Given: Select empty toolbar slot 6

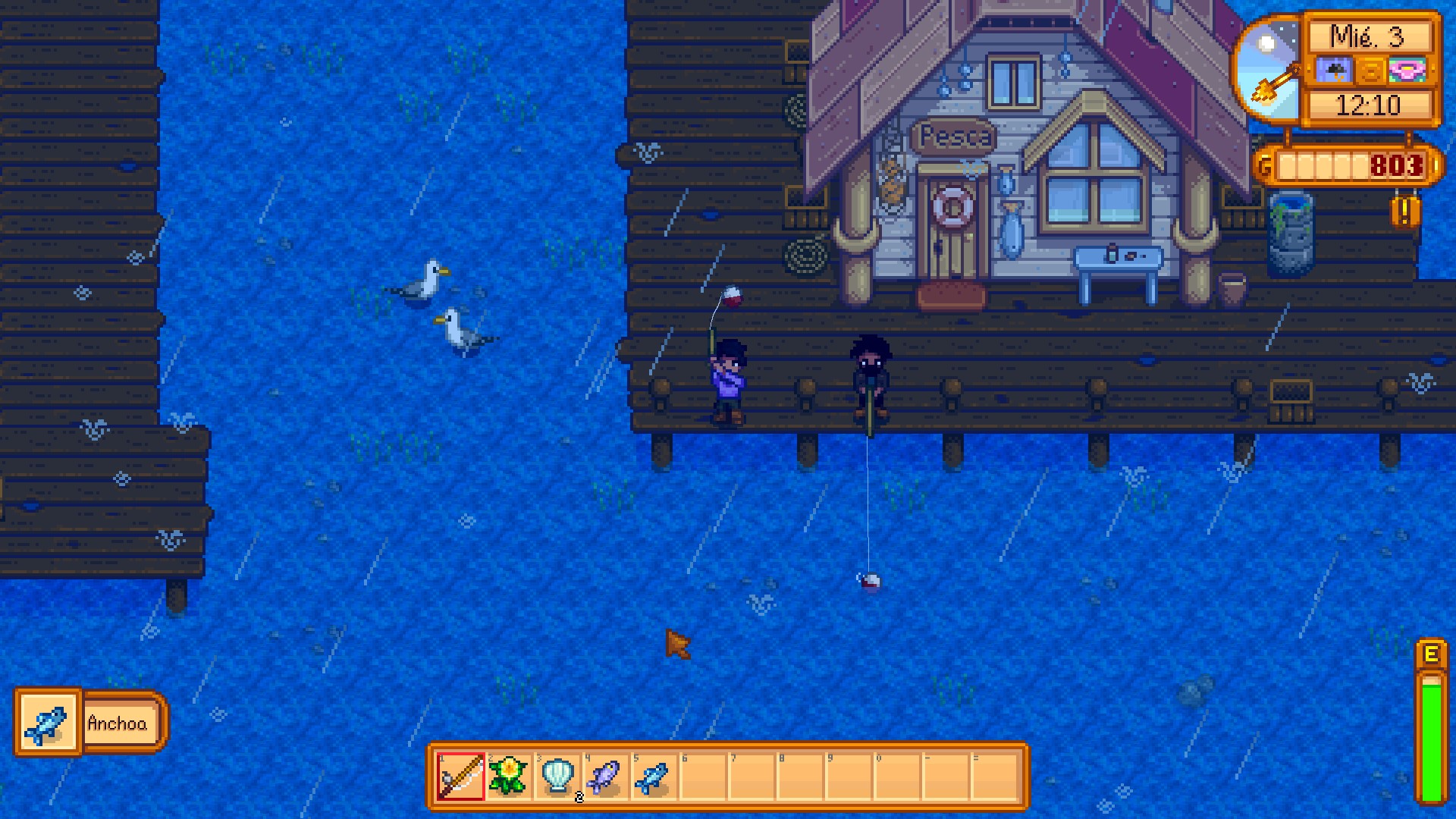Looking at the screenshot, I should [x=703, y=777].
